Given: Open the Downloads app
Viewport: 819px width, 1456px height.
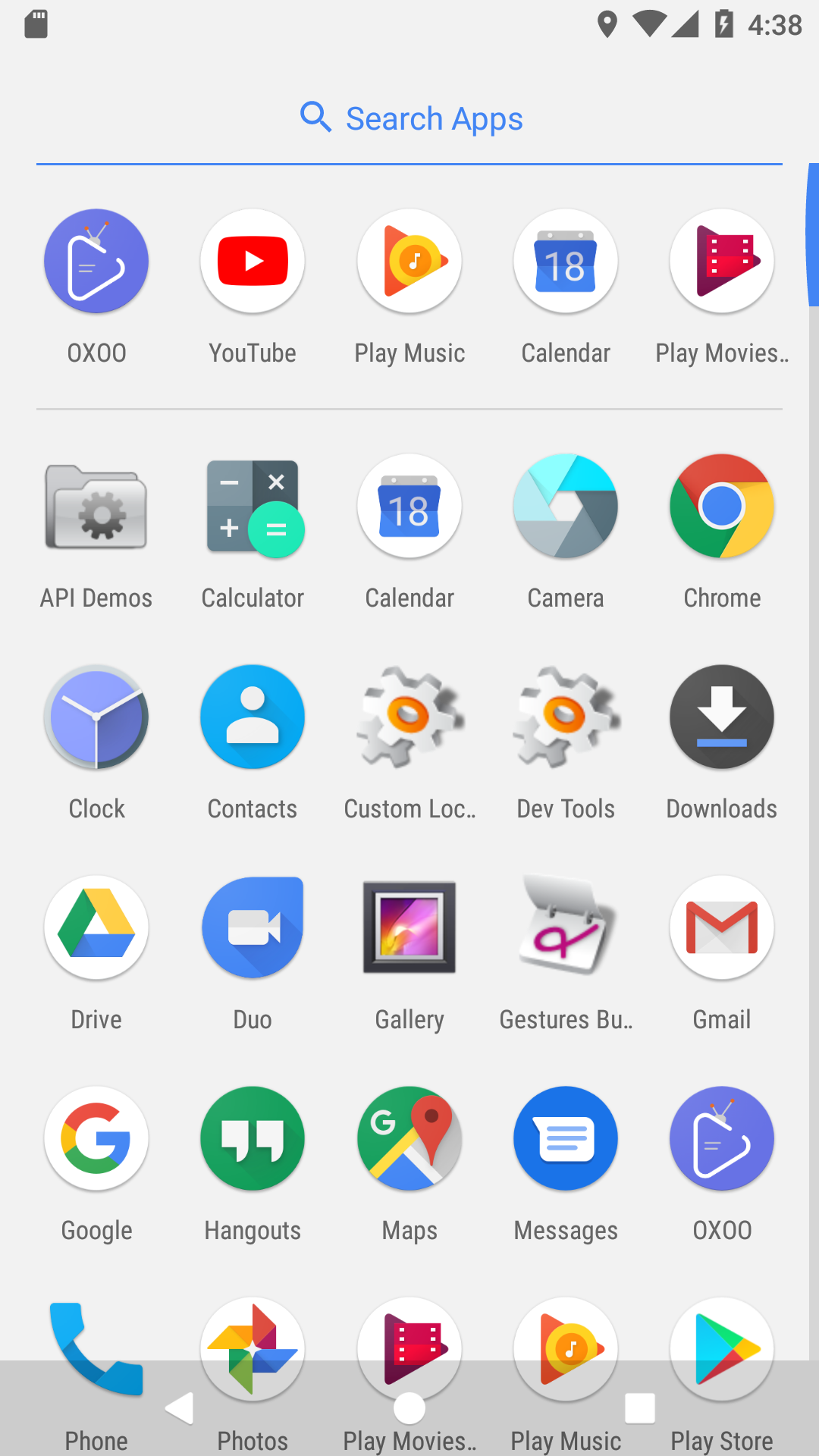Looking at the screenshot, I should coord(722,717).
